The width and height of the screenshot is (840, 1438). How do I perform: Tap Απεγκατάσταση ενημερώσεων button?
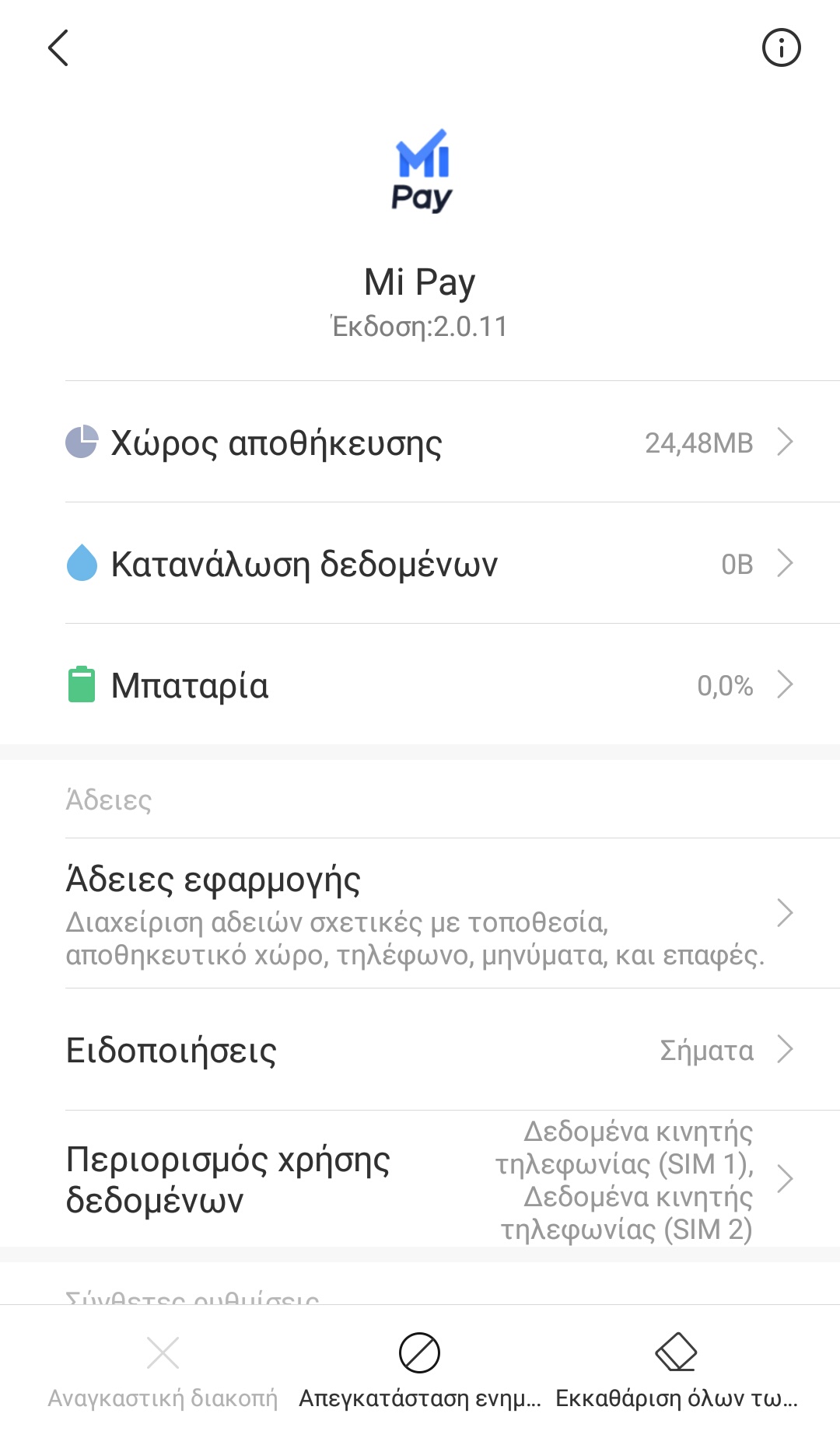pos(419,1370)
